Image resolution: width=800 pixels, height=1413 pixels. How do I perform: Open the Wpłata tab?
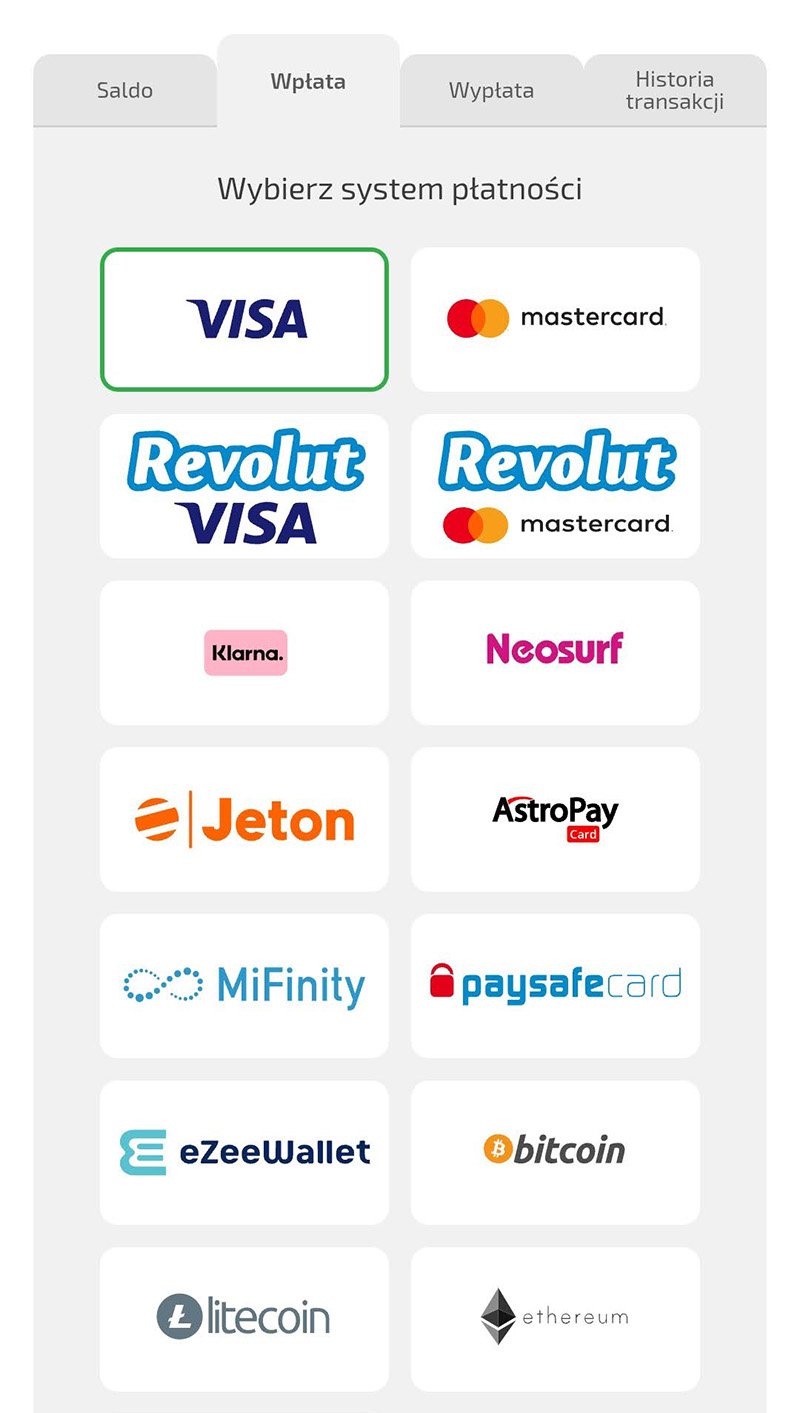coord(308,82)
